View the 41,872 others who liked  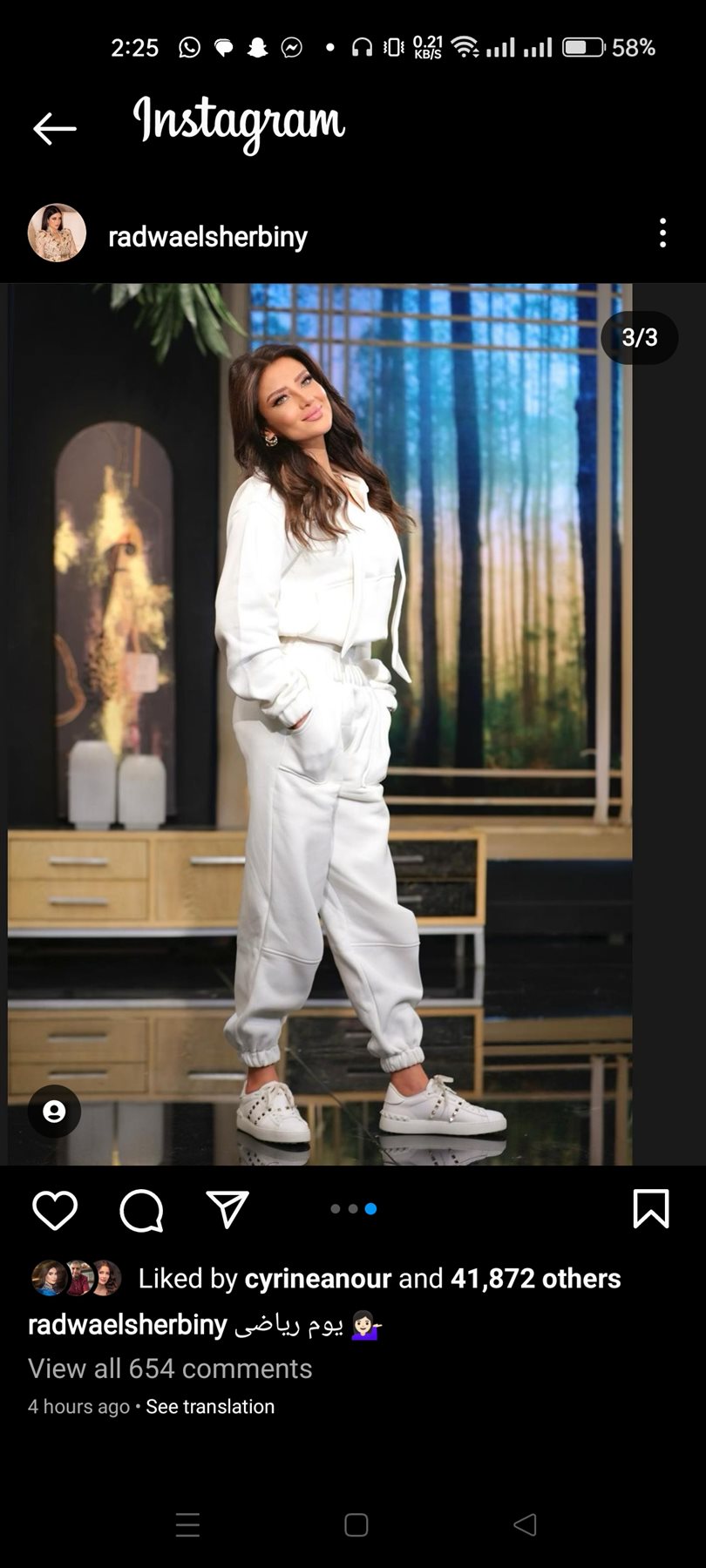[x=536, y=1278]
